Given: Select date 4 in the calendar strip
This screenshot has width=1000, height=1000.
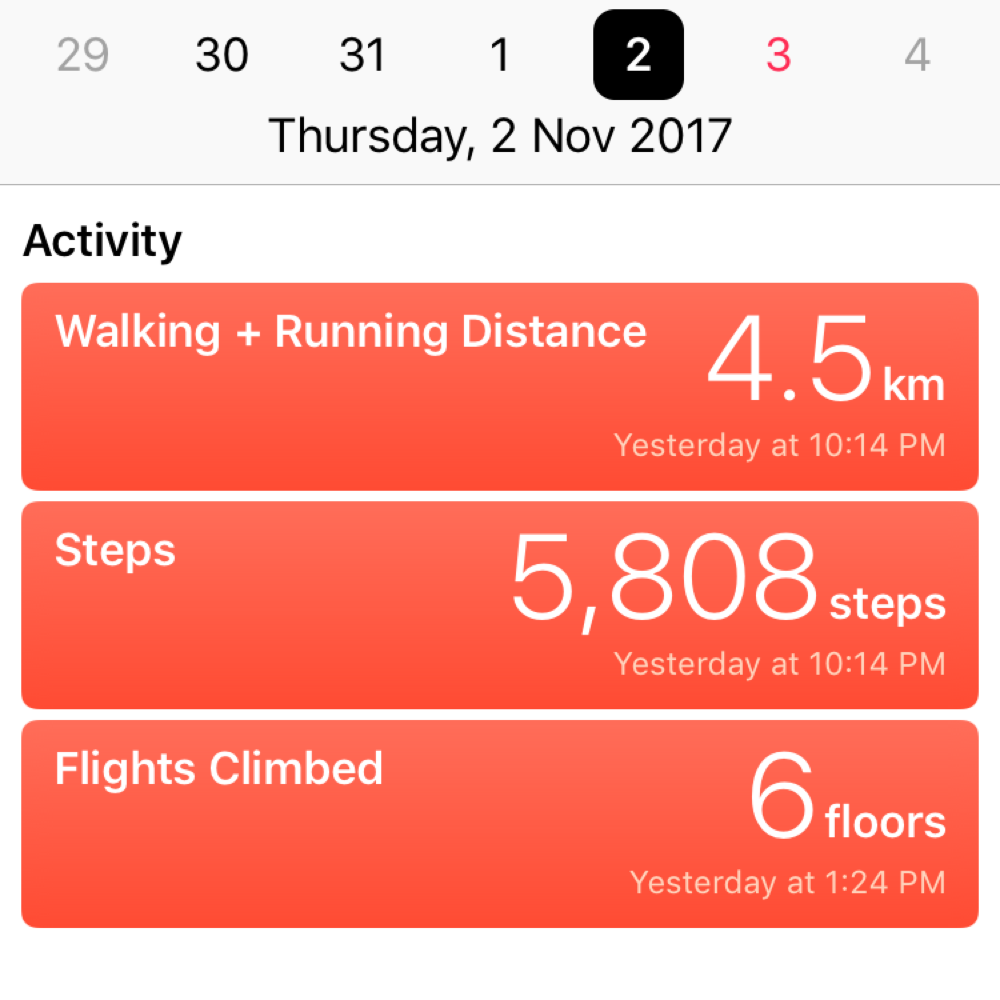Looking at the screenshot, I should click(x=917, y=56).
